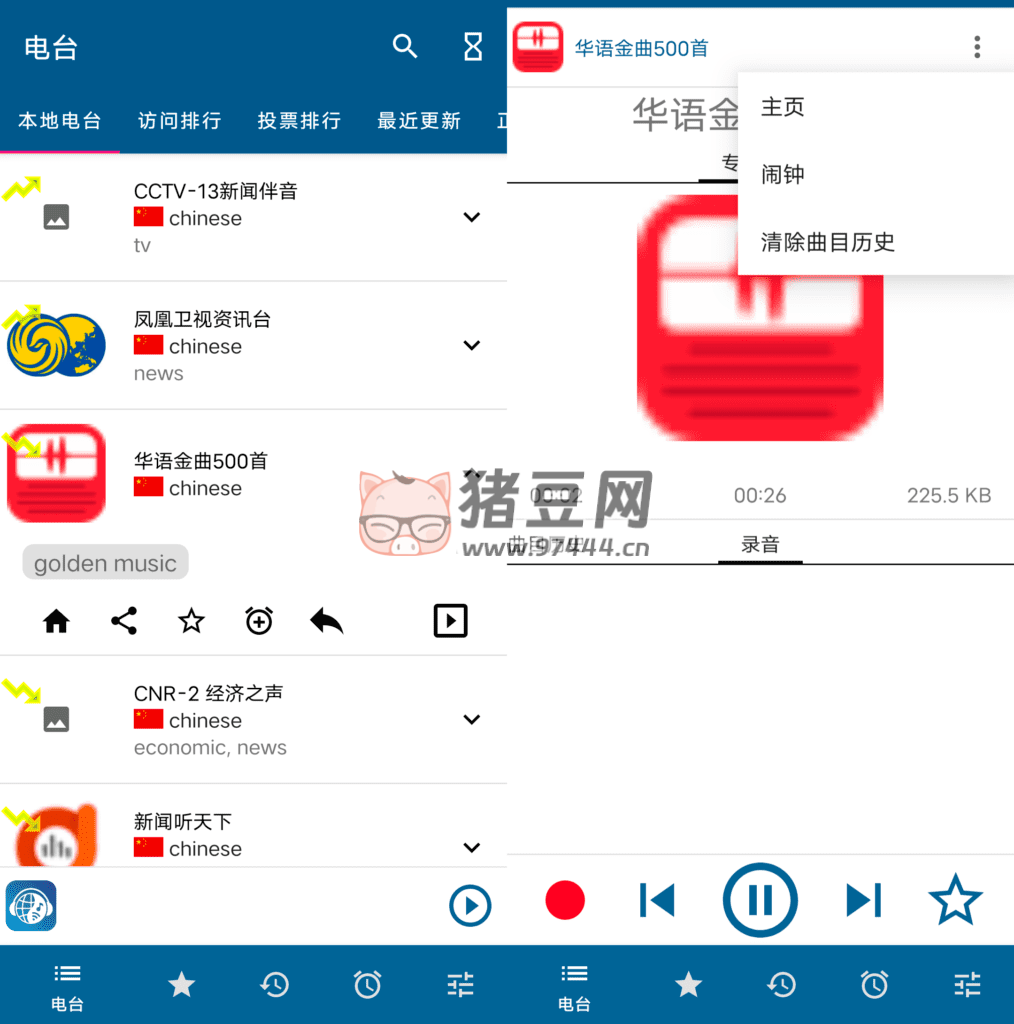
Task: Start recording with the red button
Action: click(x=565, y=900)
